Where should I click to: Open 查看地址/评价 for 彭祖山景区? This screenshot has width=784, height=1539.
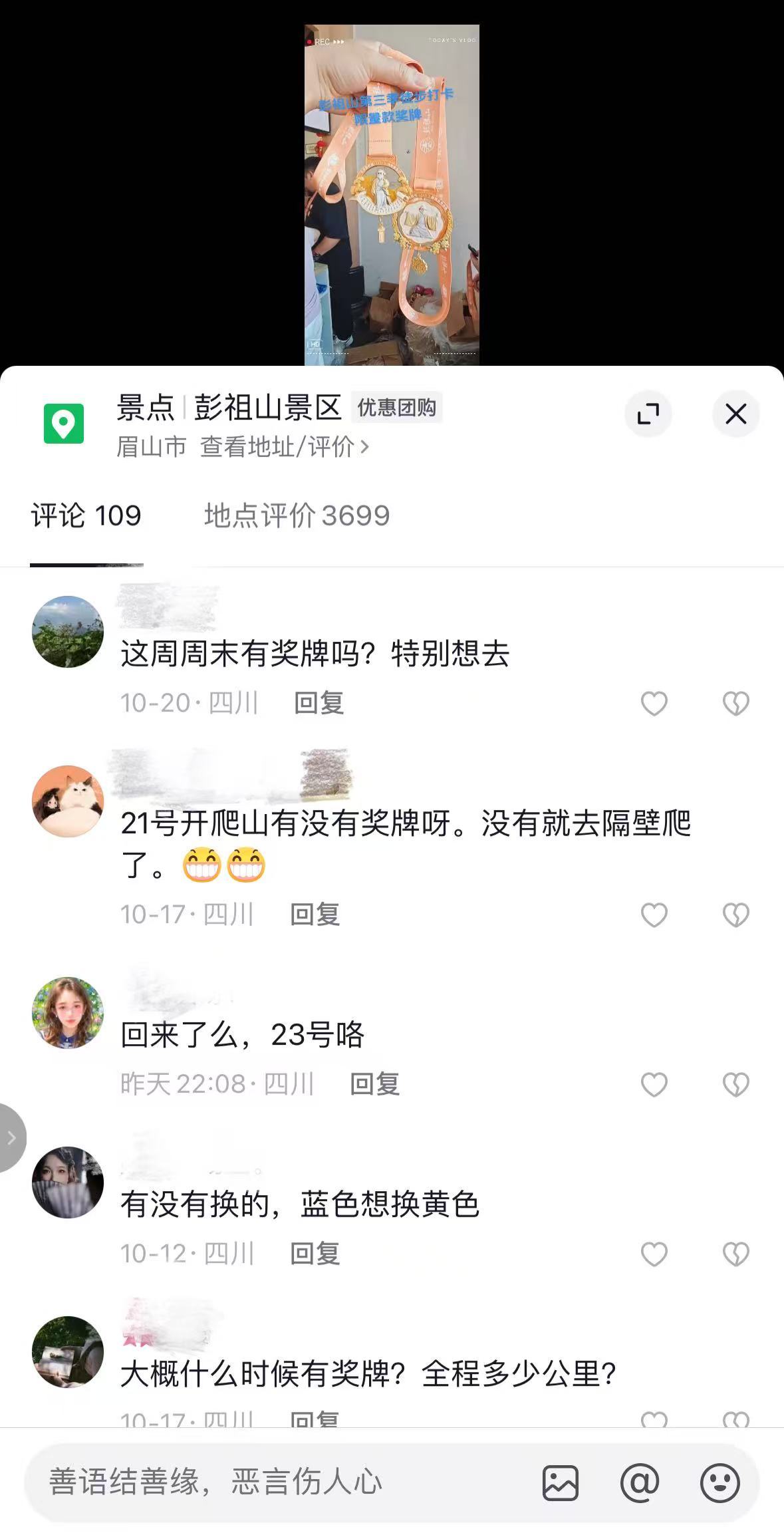(x=284, y=447)
